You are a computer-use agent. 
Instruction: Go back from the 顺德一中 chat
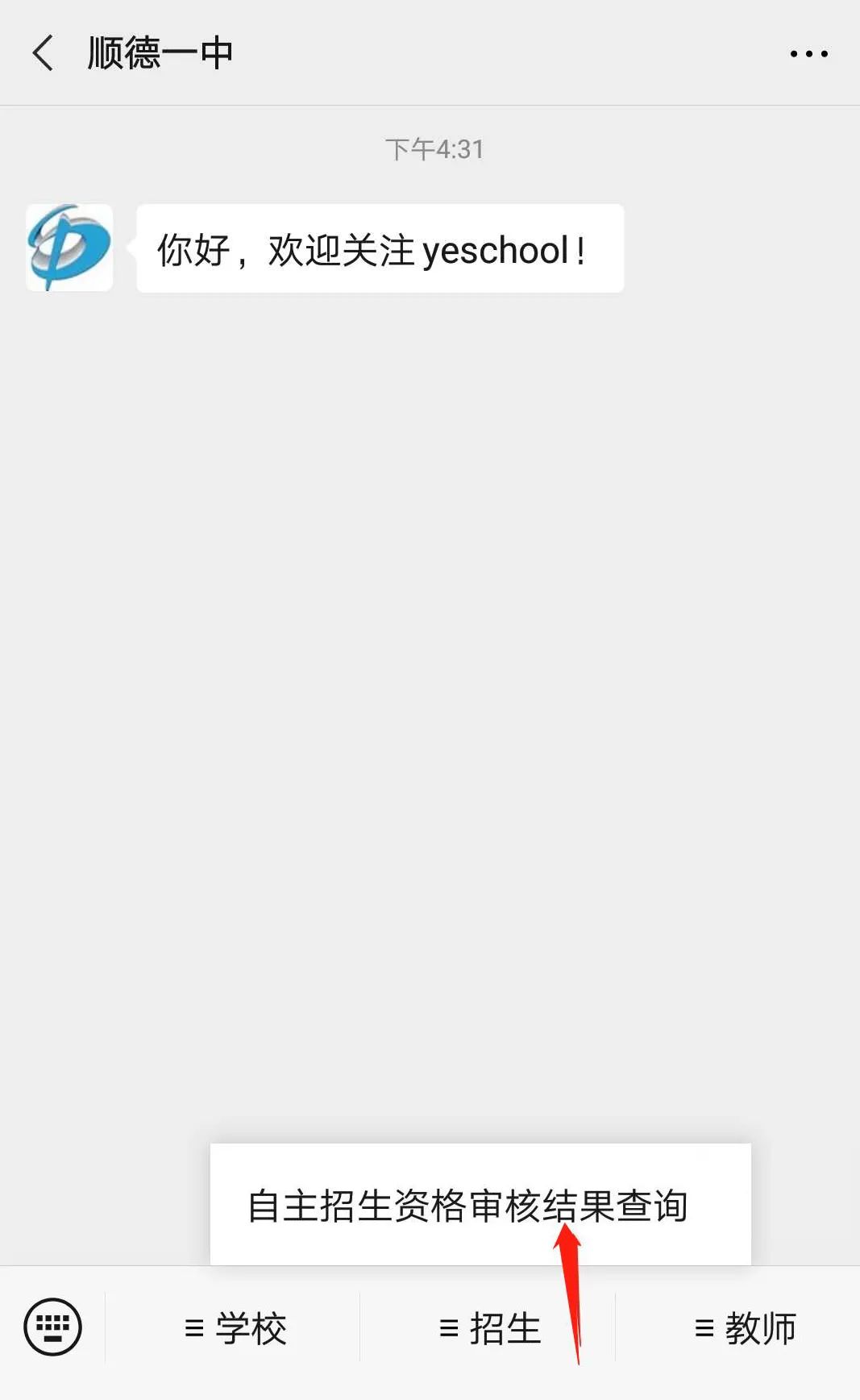(43, 53)
